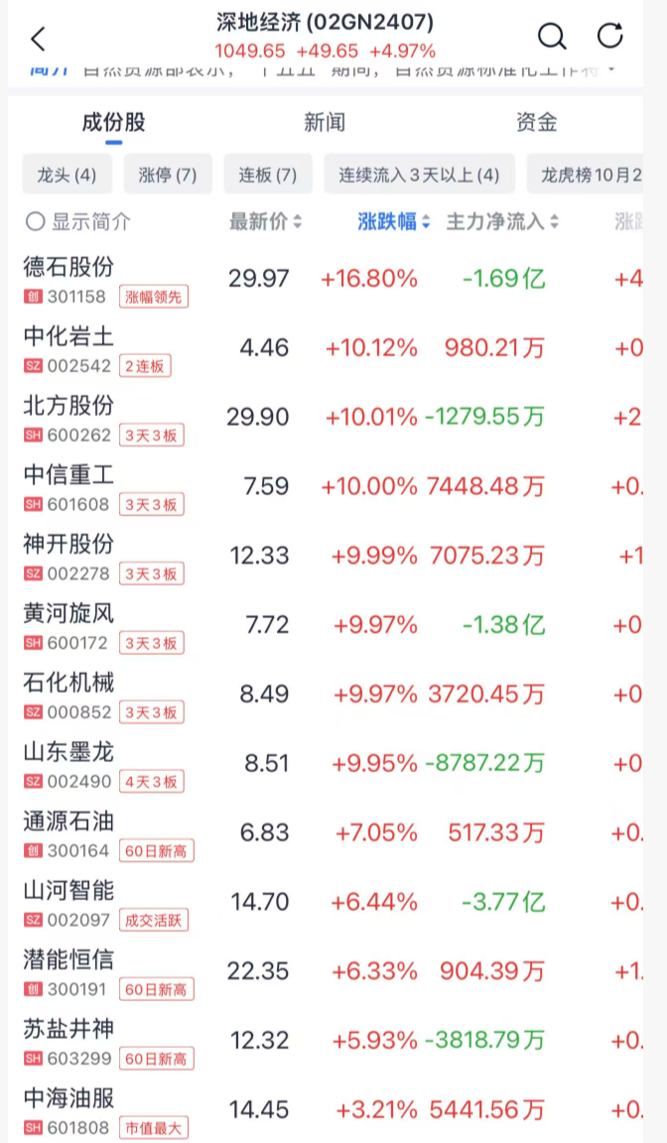Select the 龙头 (4) filter chip

(x=67, y=175)
